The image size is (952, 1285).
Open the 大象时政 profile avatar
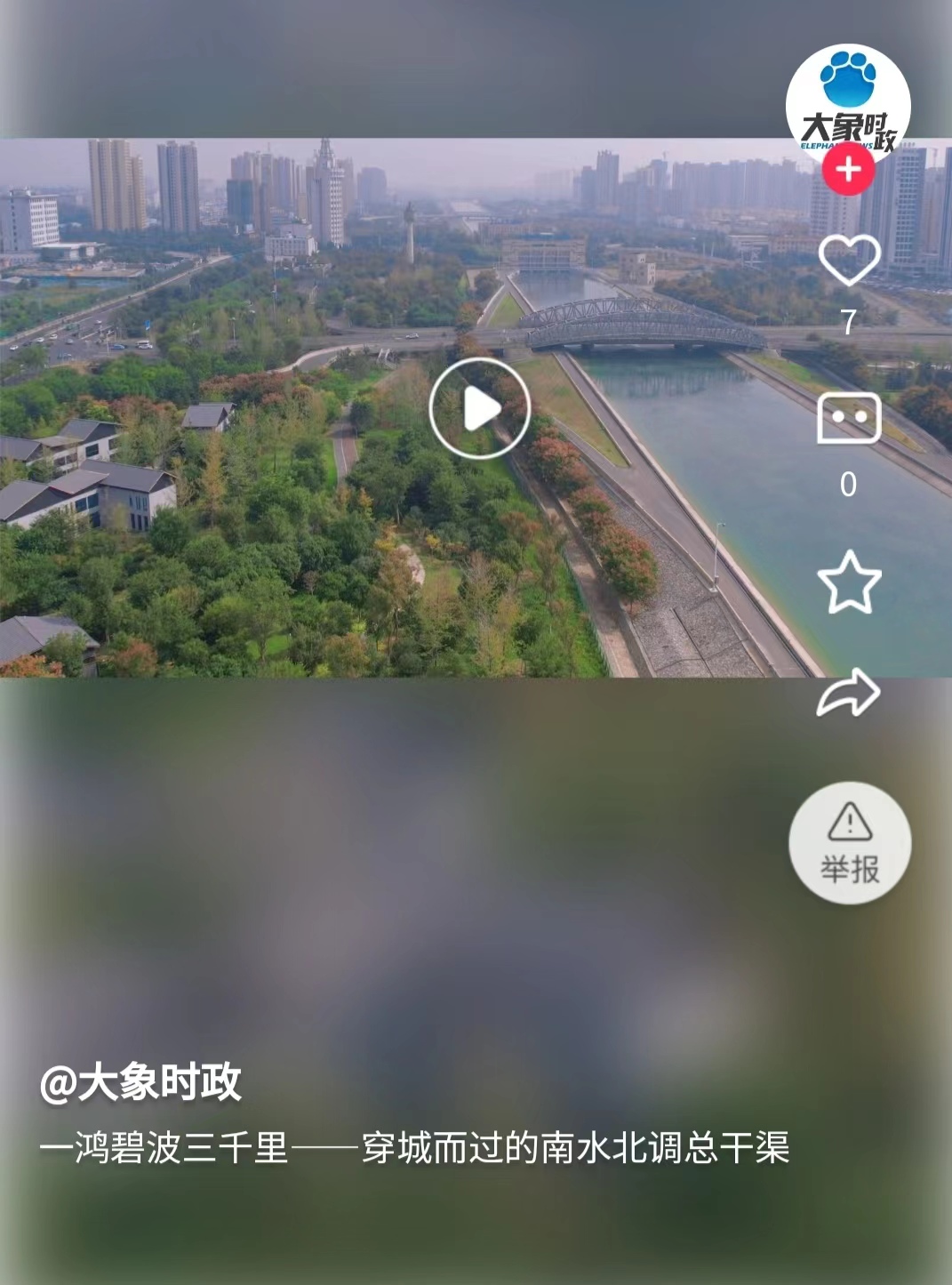848,100
